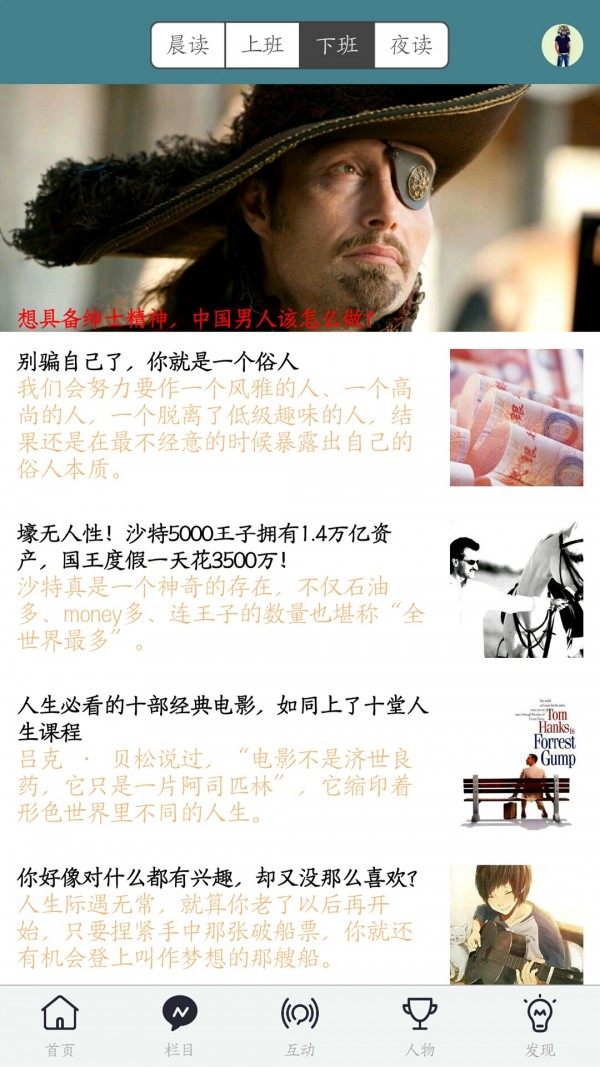Switch to the 人物 tab

coord(420,1026)
